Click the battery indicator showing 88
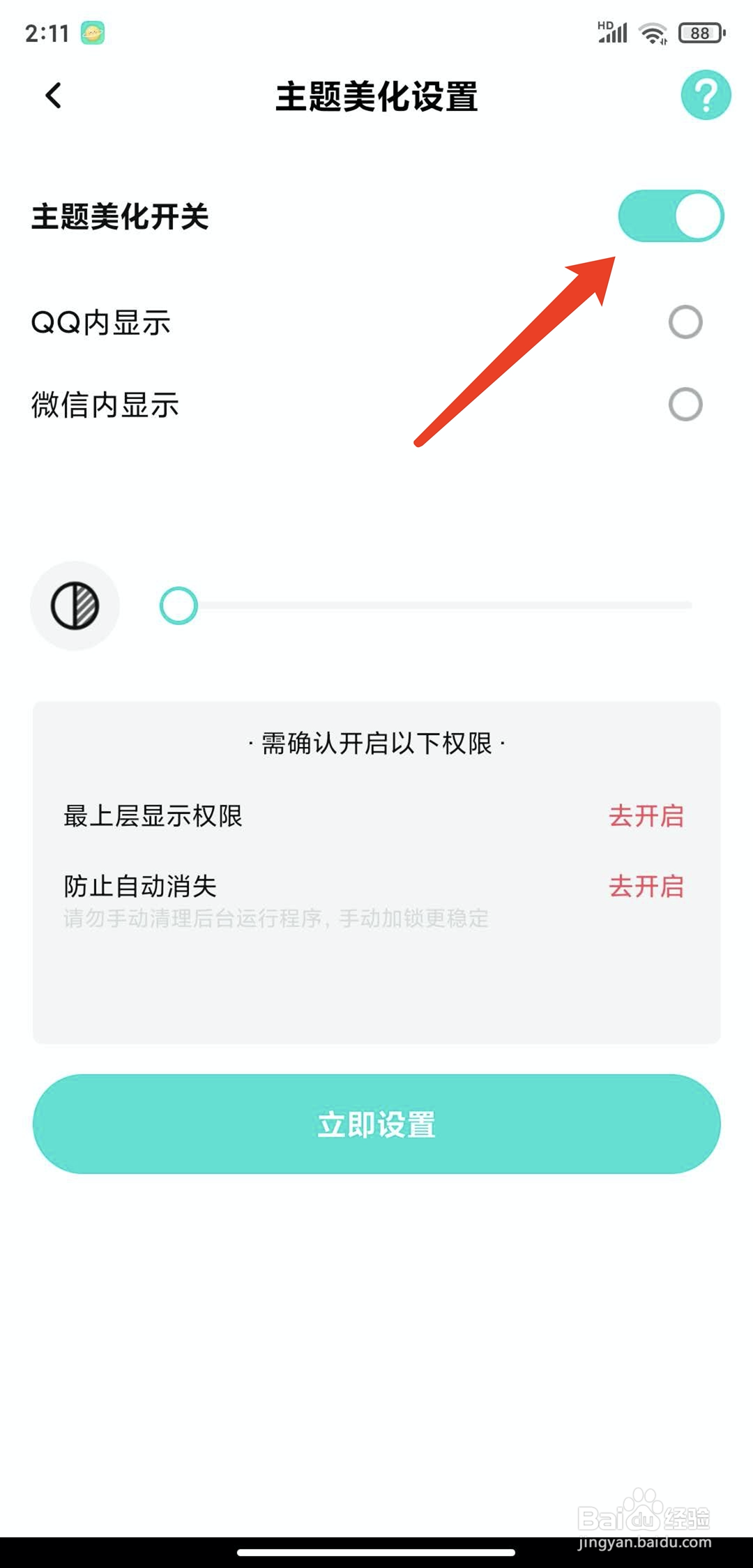This screenshot has width=753, height=1568. coord(699,32)
